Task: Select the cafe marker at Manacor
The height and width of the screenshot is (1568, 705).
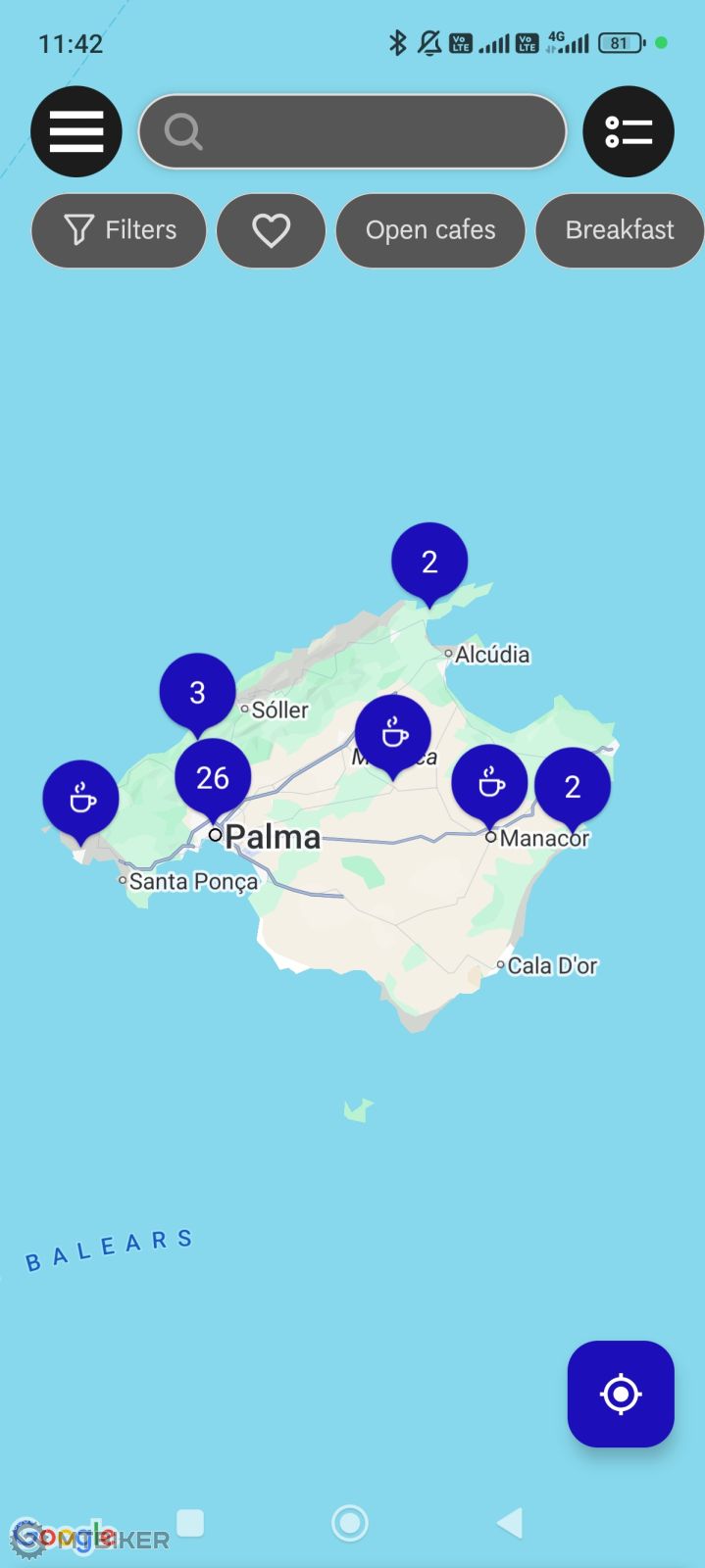Action: tap(489, 783)
